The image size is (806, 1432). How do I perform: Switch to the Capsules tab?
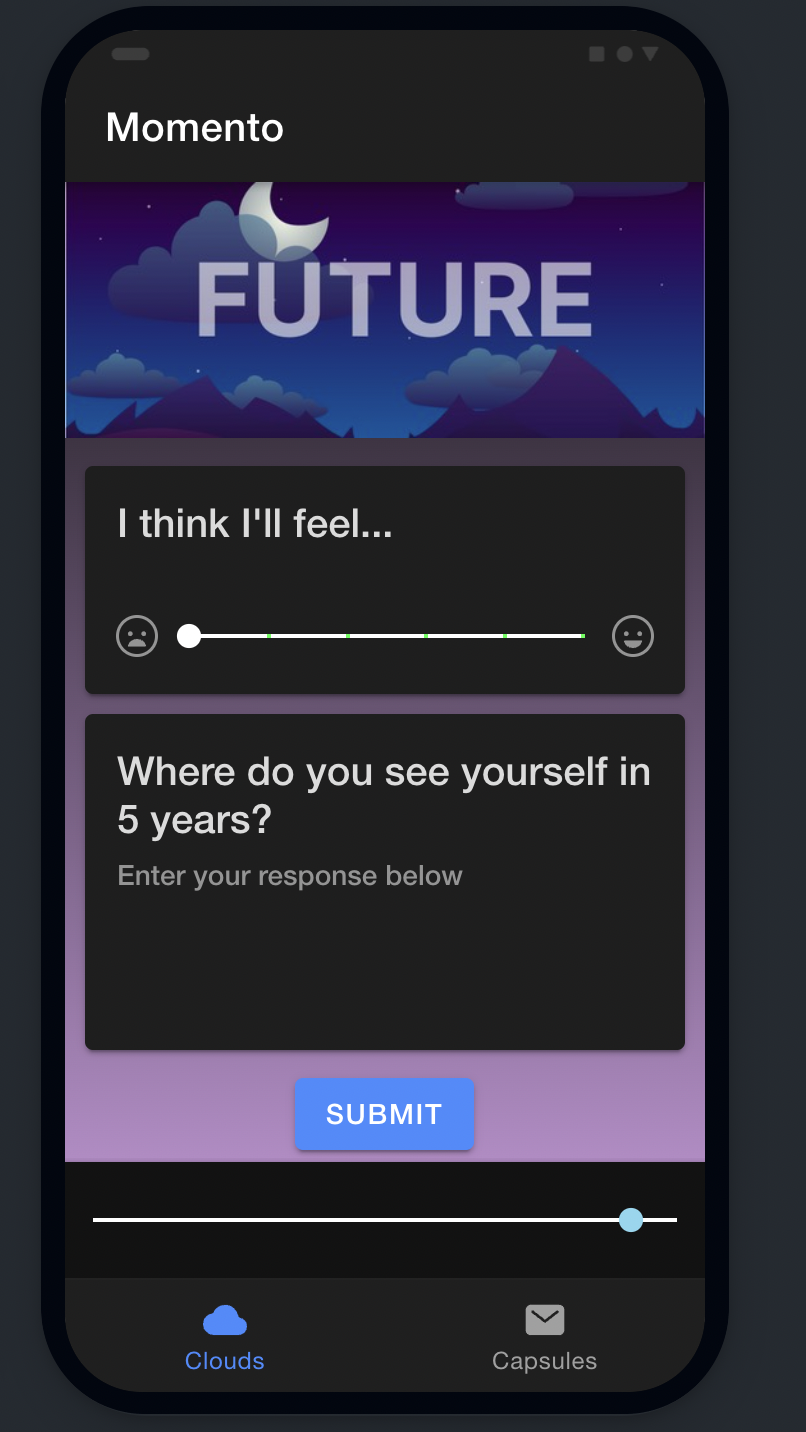point(544,1337)
